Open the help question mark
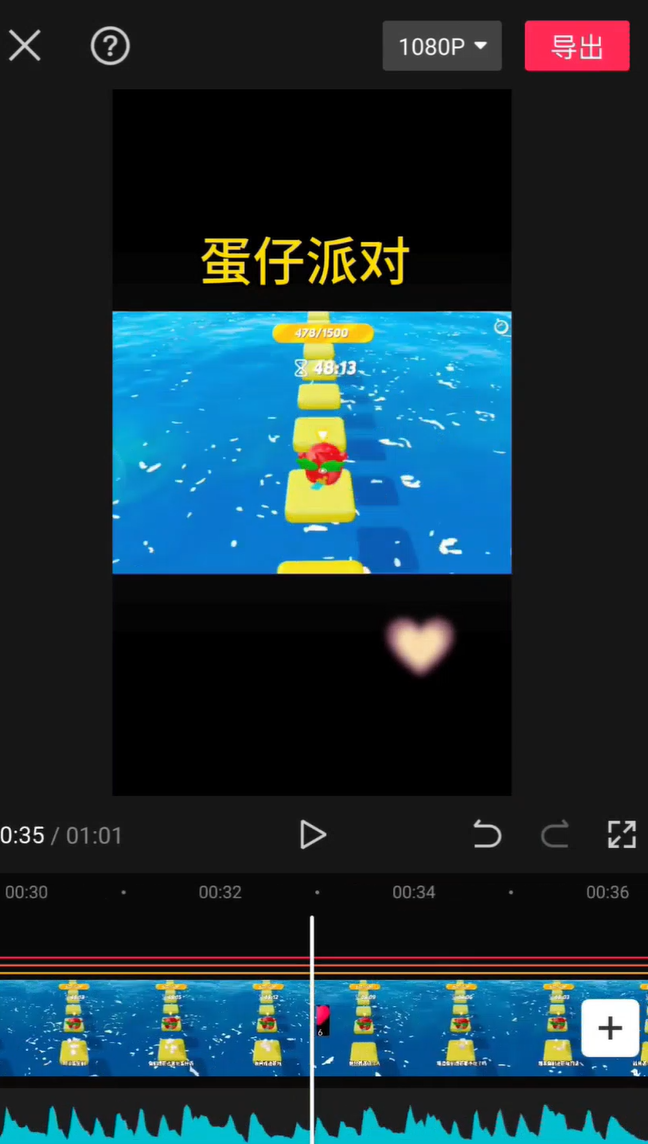This screenshot has height=1144, width=648. tap(110, 46)
